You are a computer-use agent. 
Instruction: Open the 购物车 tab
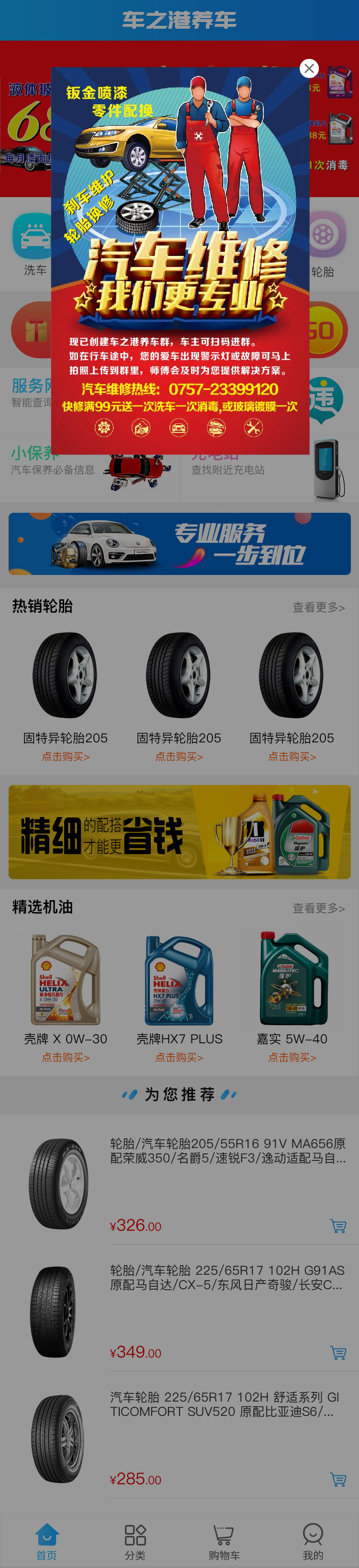224,1542
